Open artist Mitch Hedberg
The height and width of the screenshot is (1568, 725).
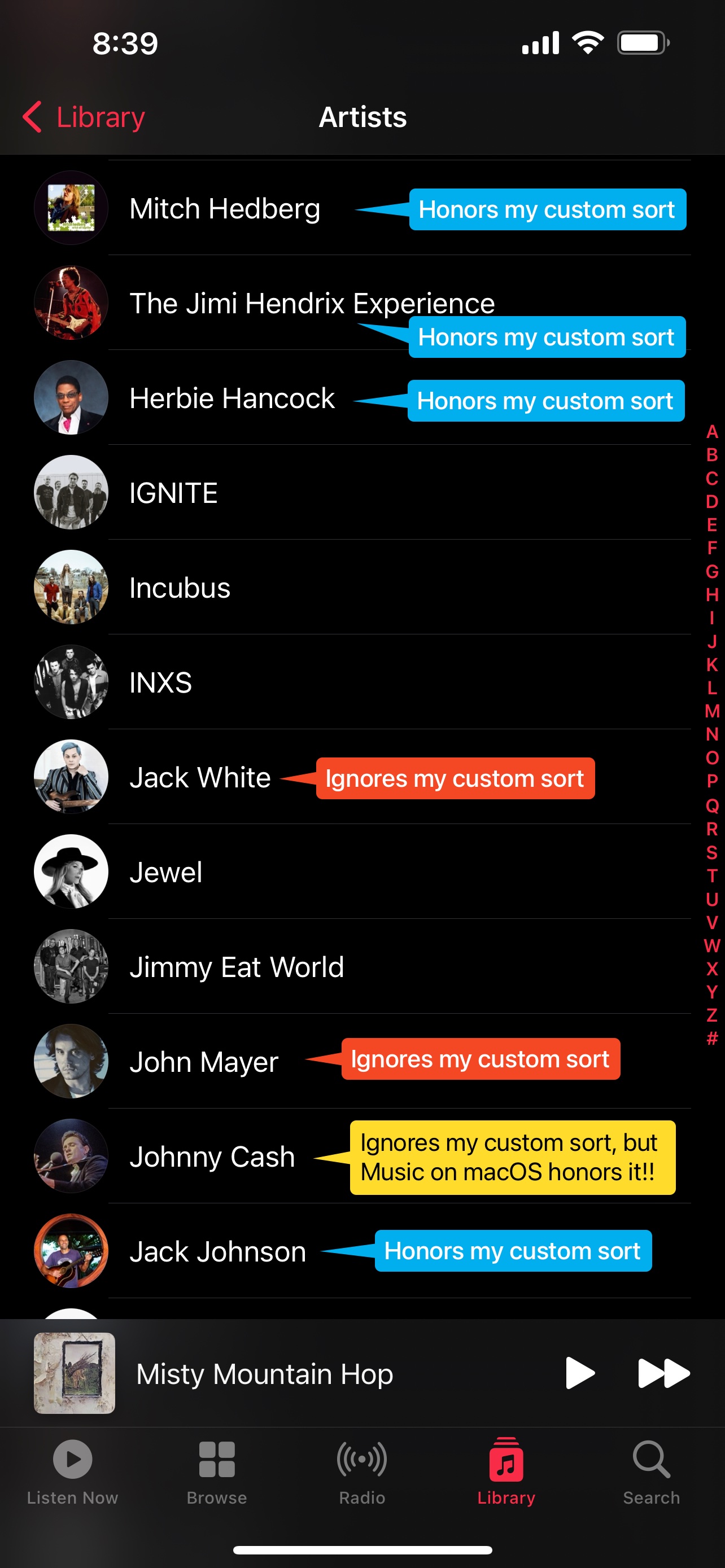[x=224, y=209]
